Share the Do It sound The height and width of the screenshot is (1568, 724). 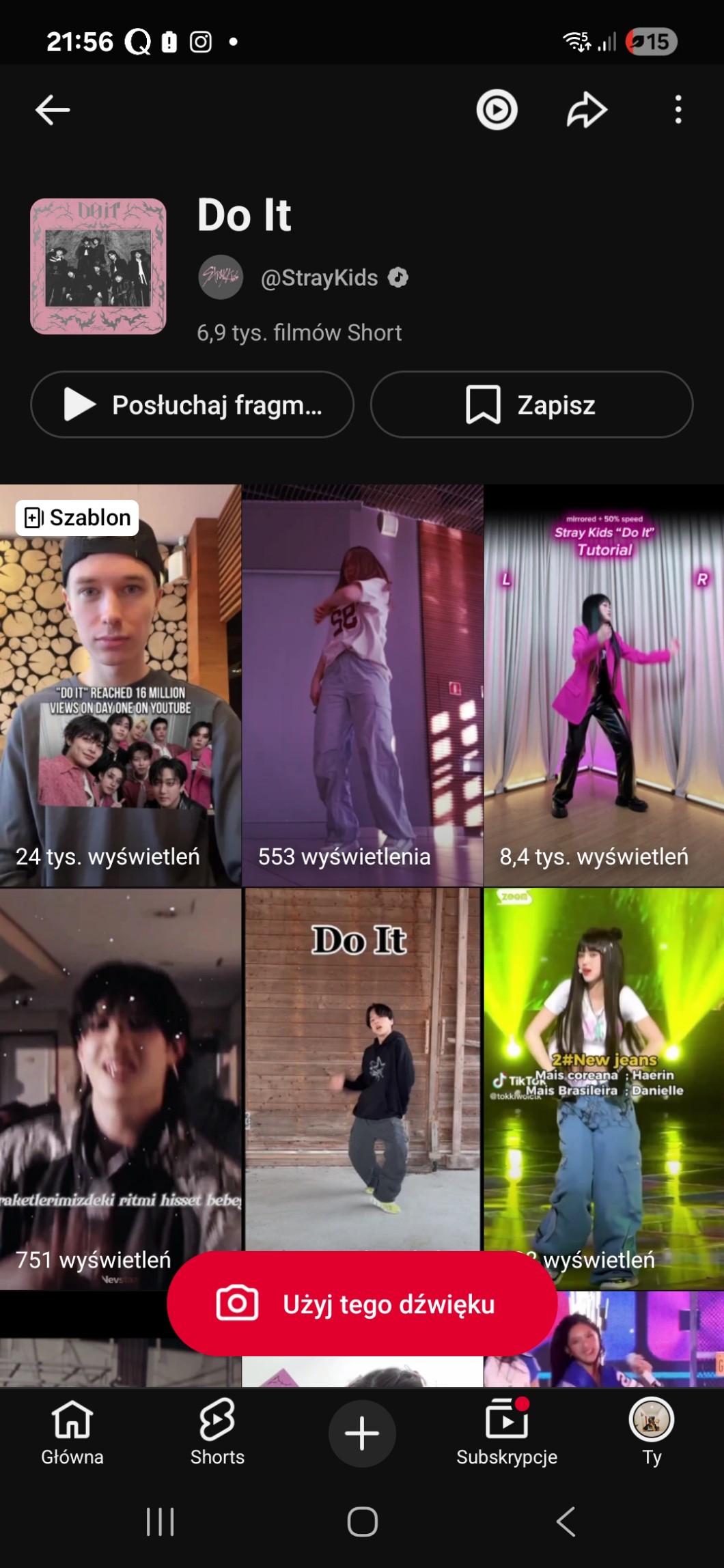click(587, 109)
